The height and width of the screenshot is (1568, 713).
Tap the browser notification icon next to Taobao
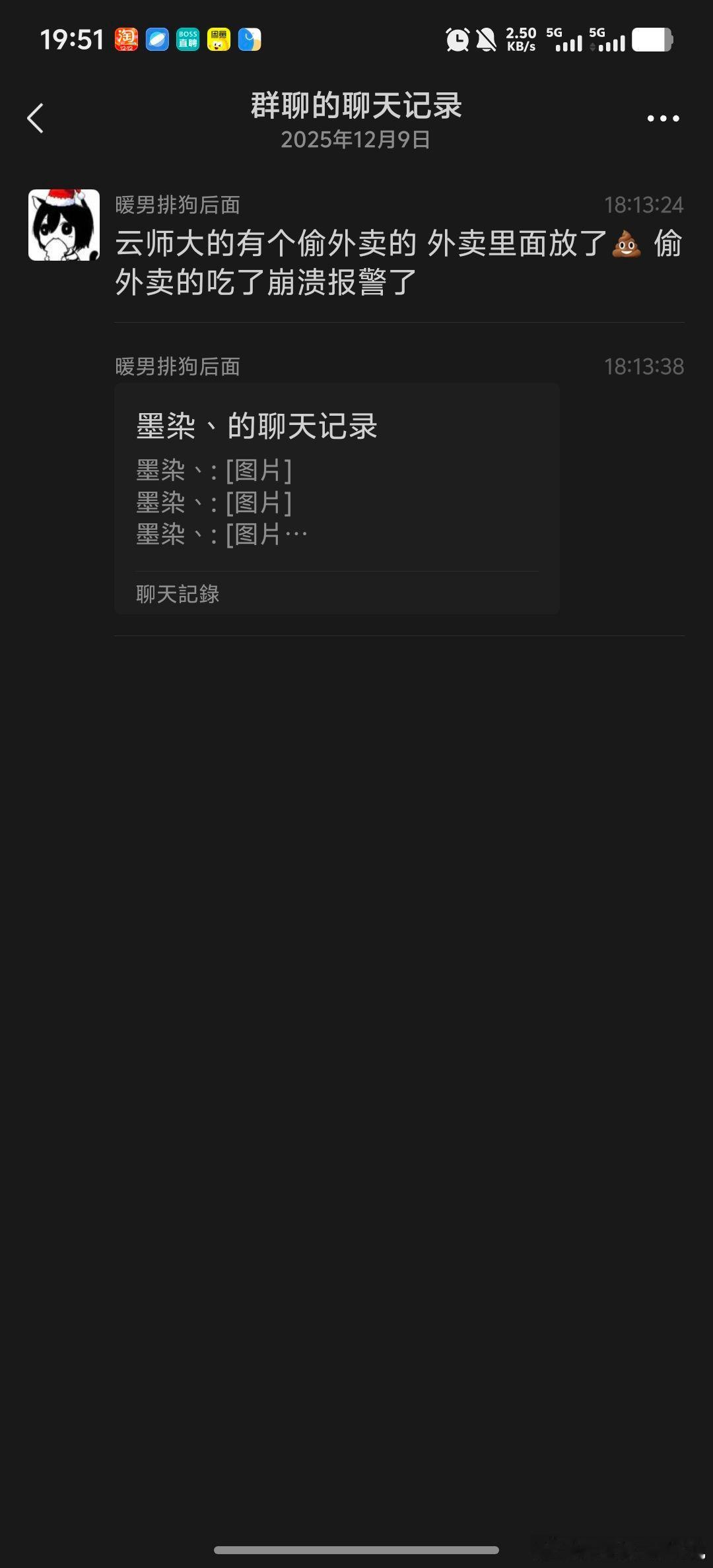tap(156, 40)
